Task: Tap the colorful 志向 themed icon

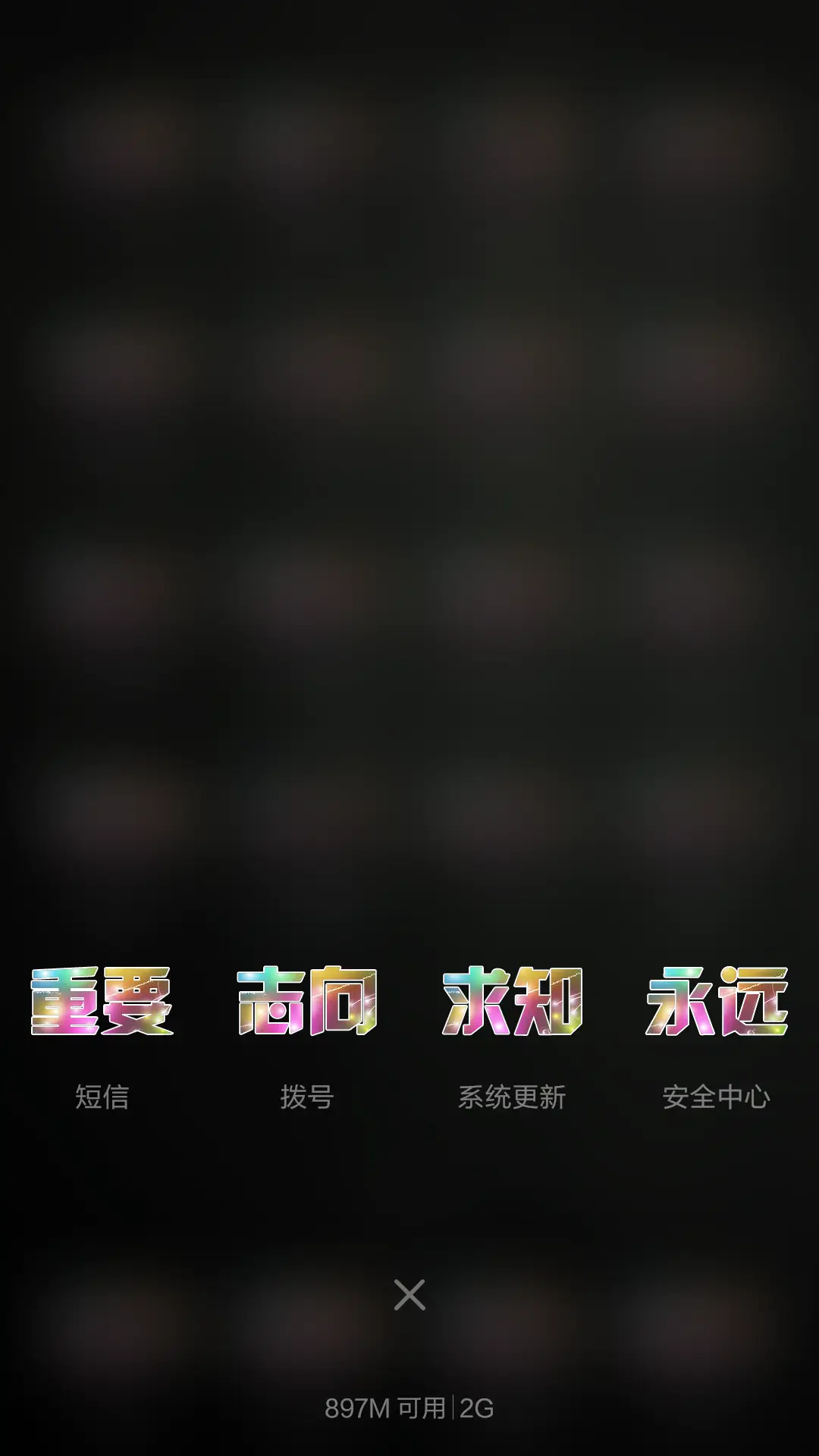Action: point(307,1001)
